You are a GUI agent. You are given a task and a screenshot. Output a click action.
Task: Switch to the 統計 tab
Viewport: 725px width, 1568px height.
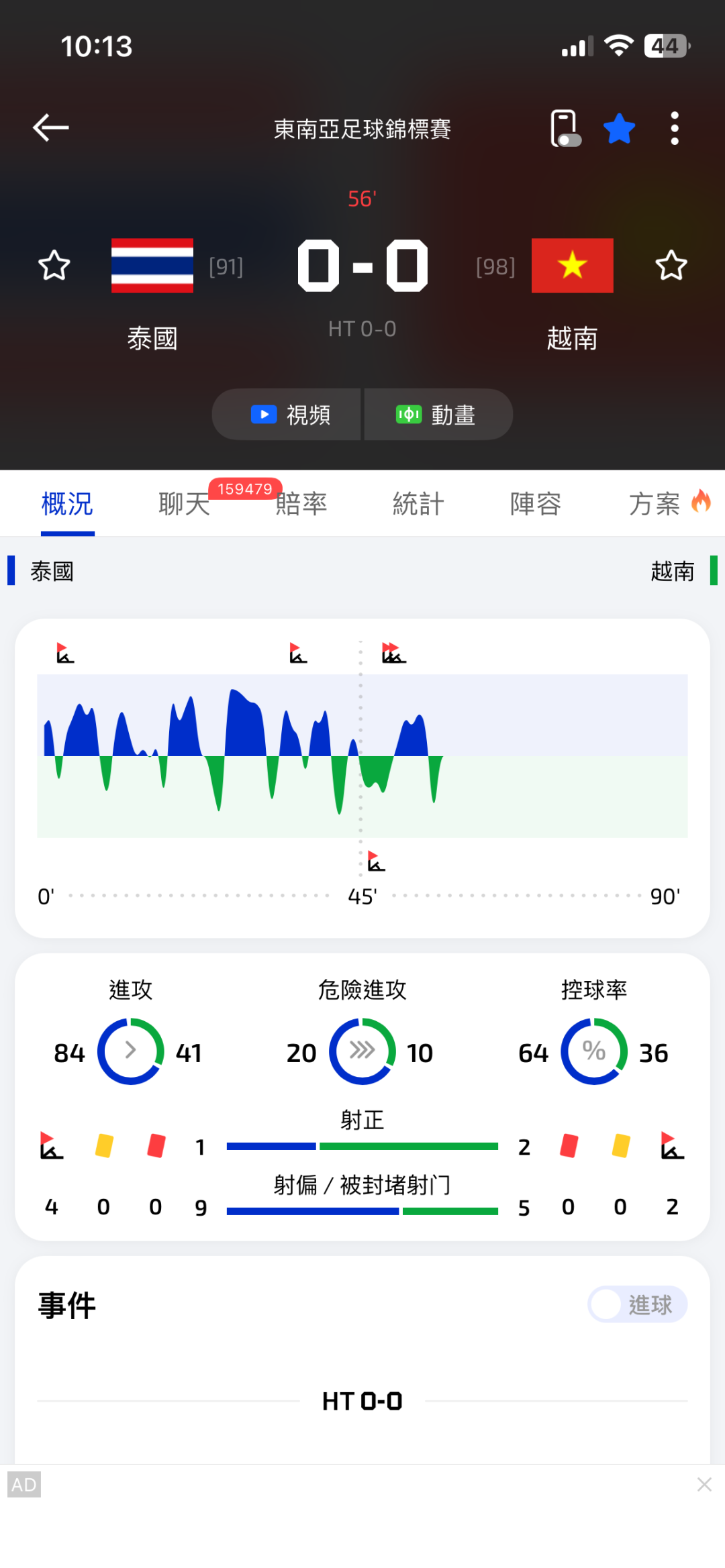[x=418, y=504]
